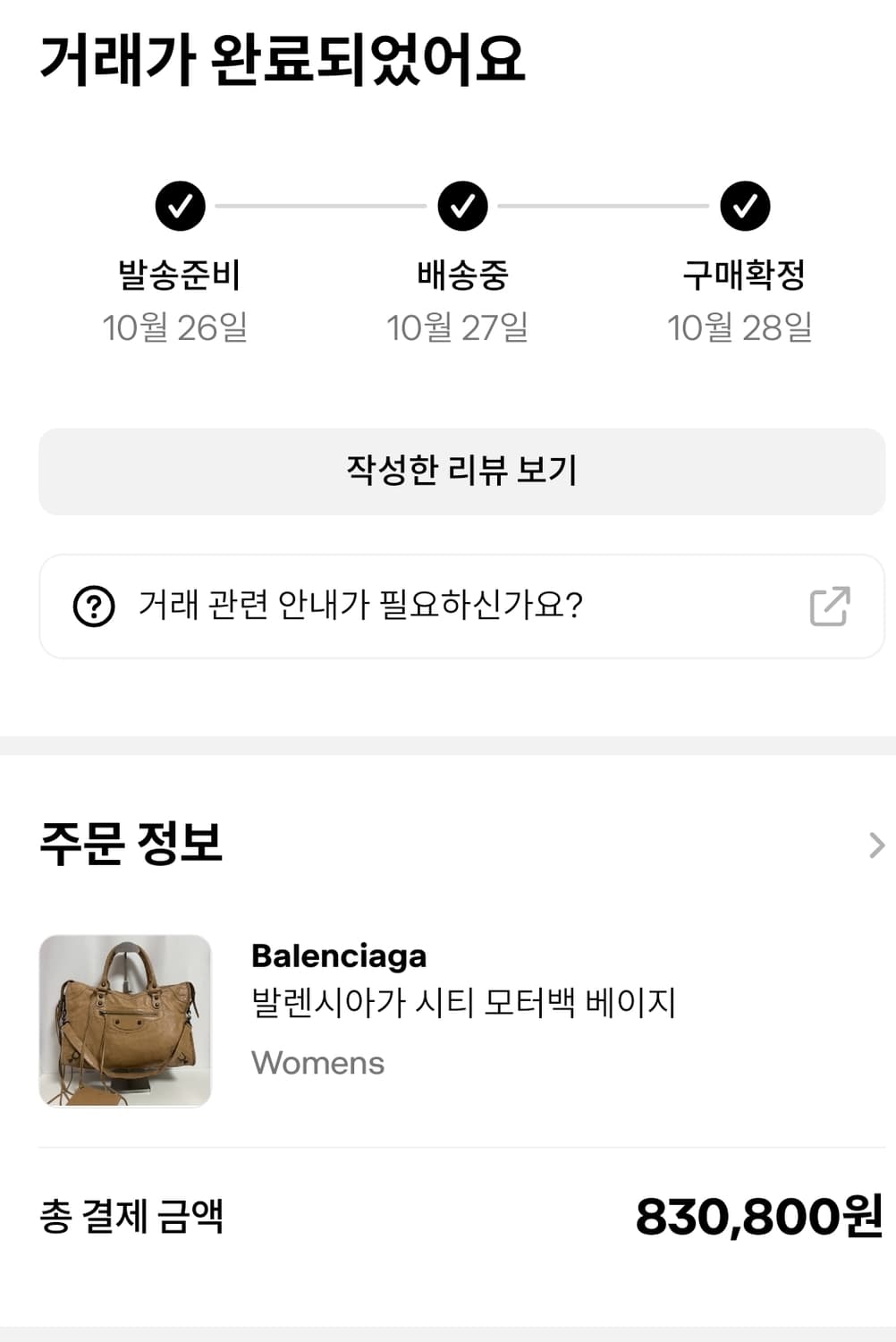Viewport: 896px width, 1342px height.
Task: Click the 구매확정 checkmark icon
Action: pyautogui.click(x=744, y=207)
